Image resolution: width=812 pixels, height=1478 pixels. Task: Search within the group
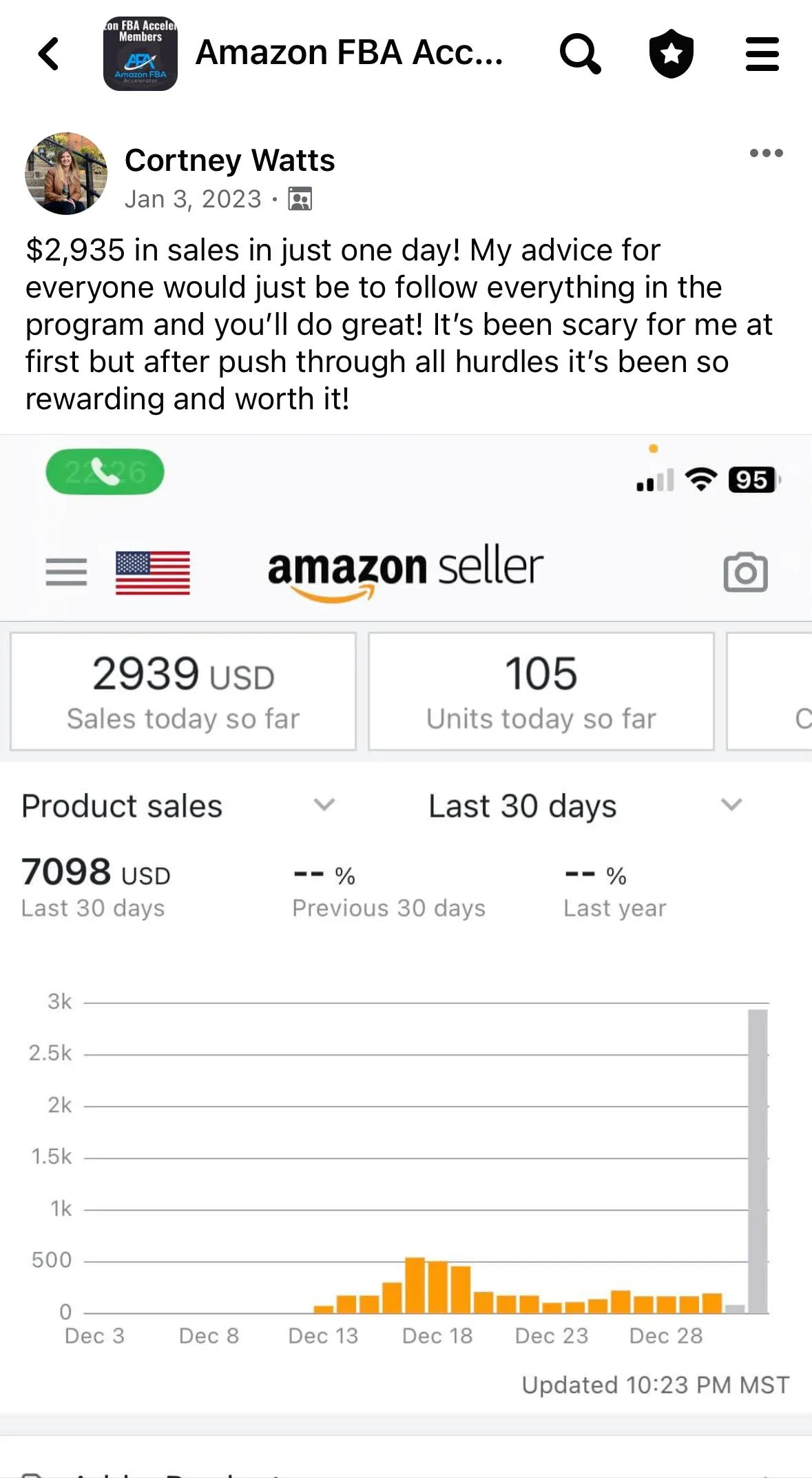[580, 54]
